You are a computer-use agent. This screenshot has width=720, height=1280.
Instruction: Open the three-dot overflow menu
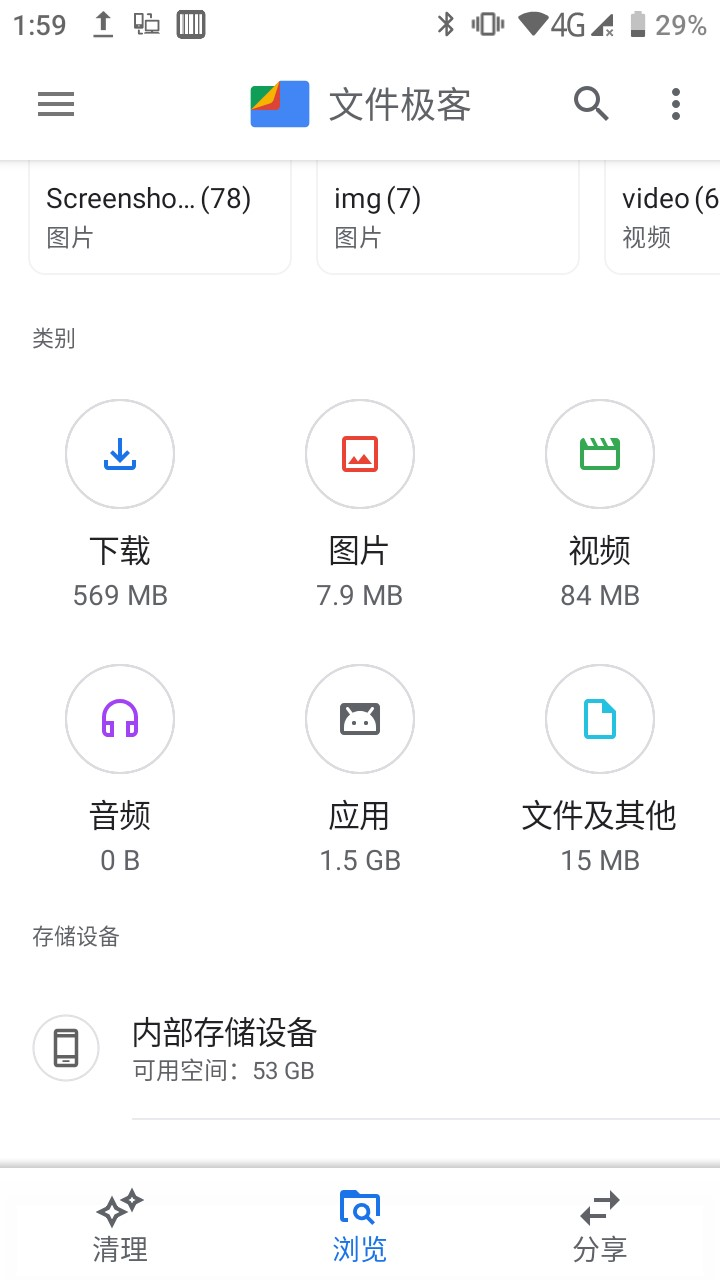pos(676,104)
